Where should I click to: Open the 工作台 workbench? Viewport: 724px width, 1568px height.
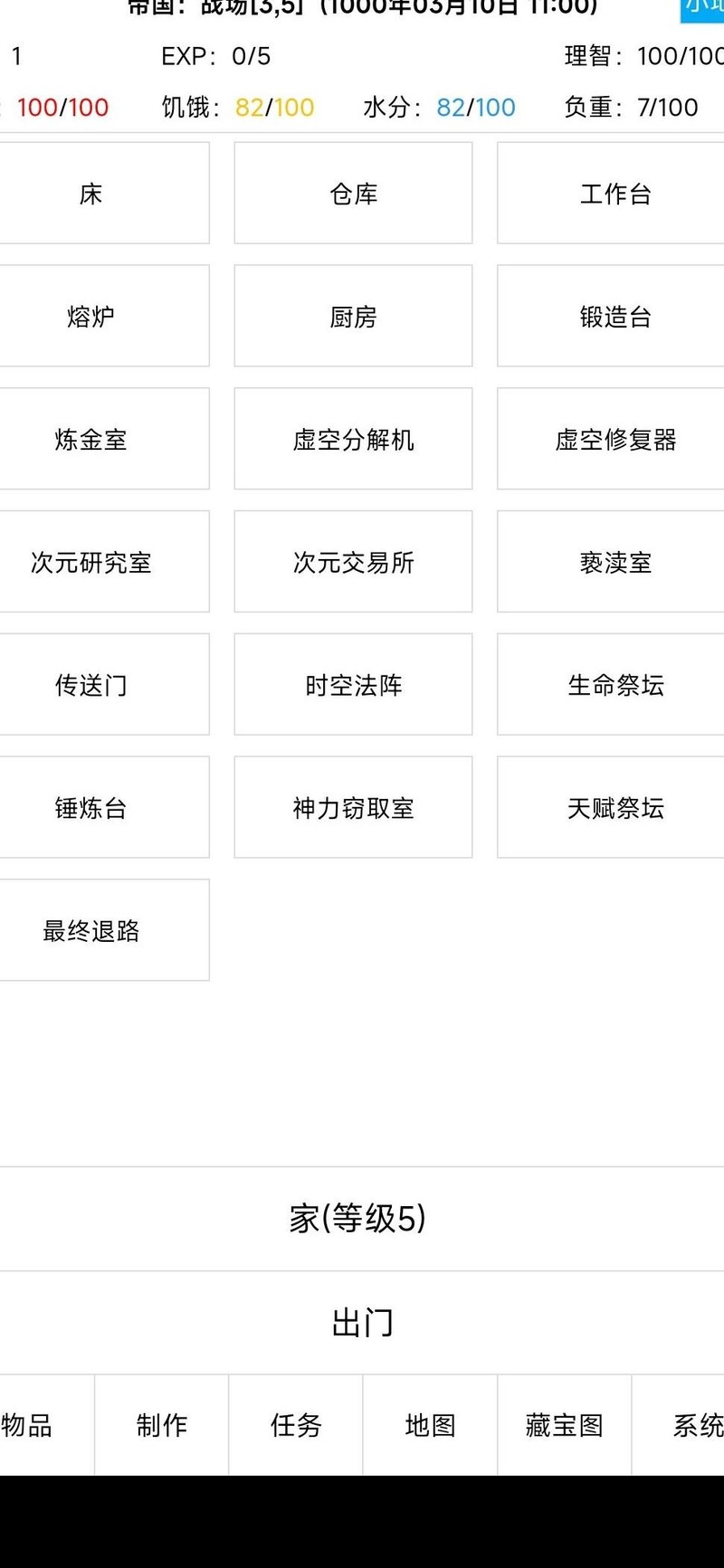click(615, 194)
